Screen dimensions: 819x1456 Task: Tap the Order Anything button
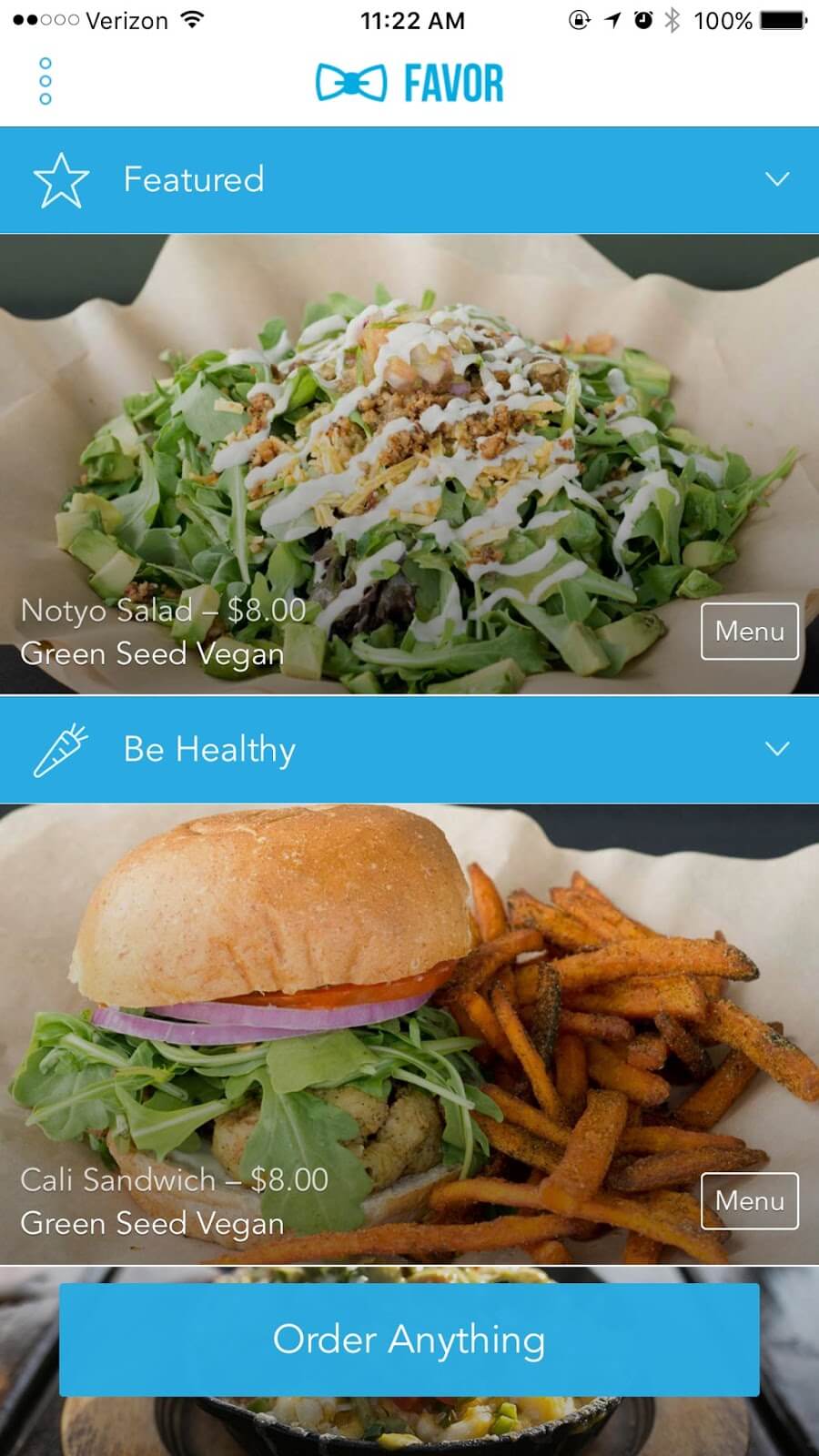point(409,1340)
